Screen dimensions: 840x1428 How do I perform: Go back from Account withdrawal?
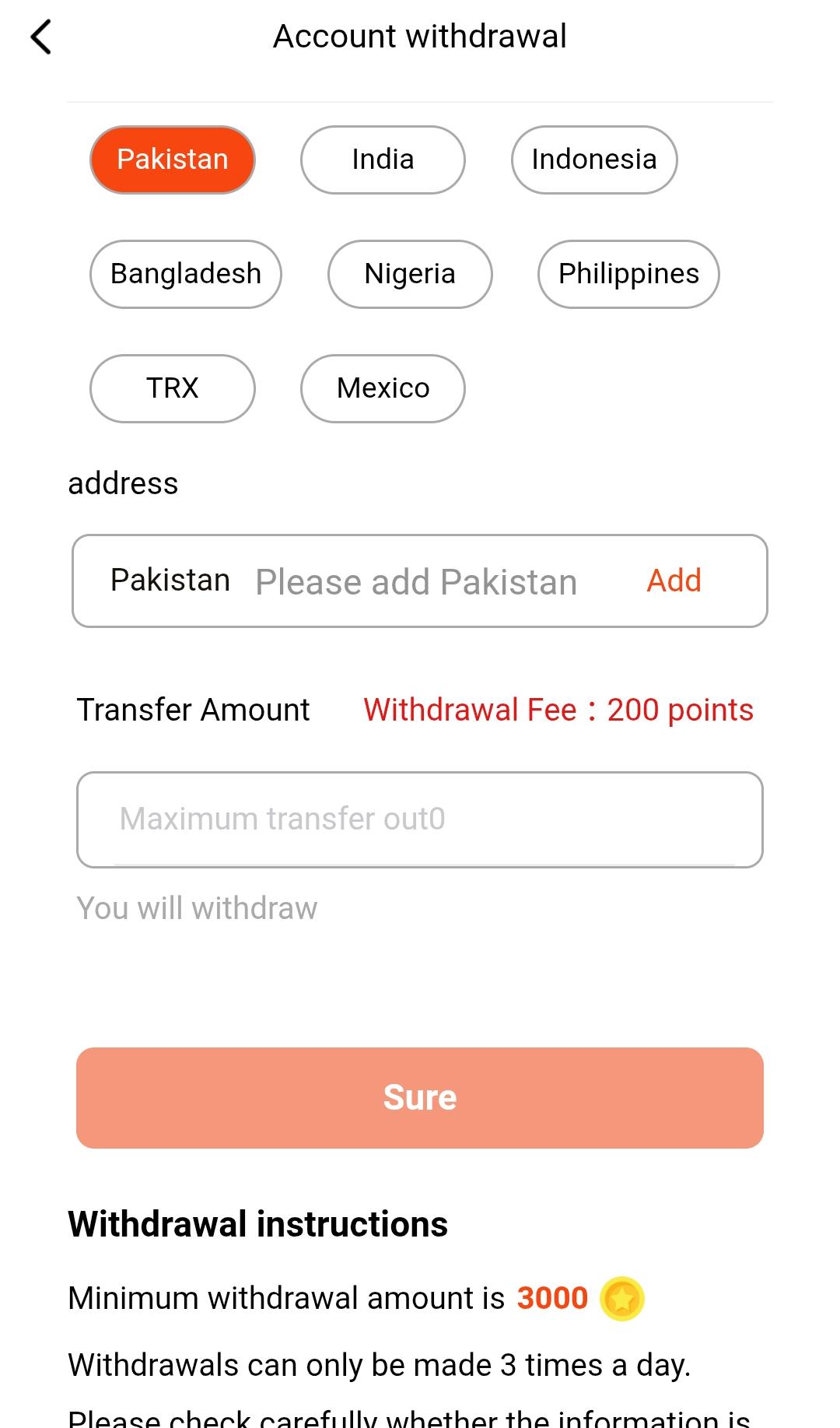click(x=40, y=37)
